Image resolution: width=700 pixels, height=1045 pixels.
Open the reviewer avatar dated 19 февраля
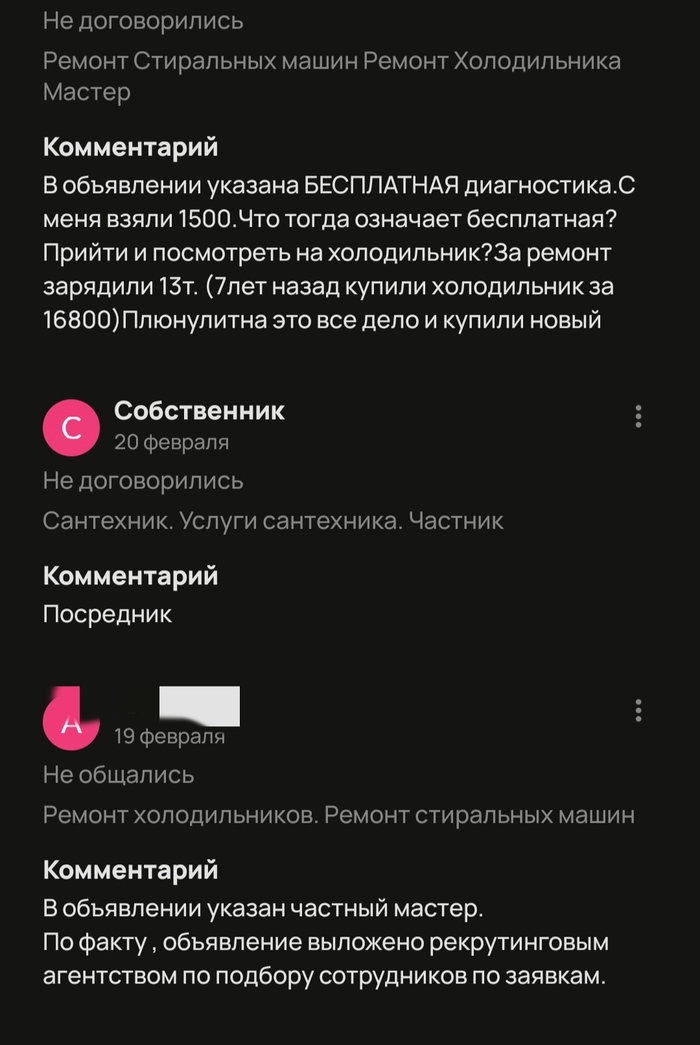pos(71,722)
